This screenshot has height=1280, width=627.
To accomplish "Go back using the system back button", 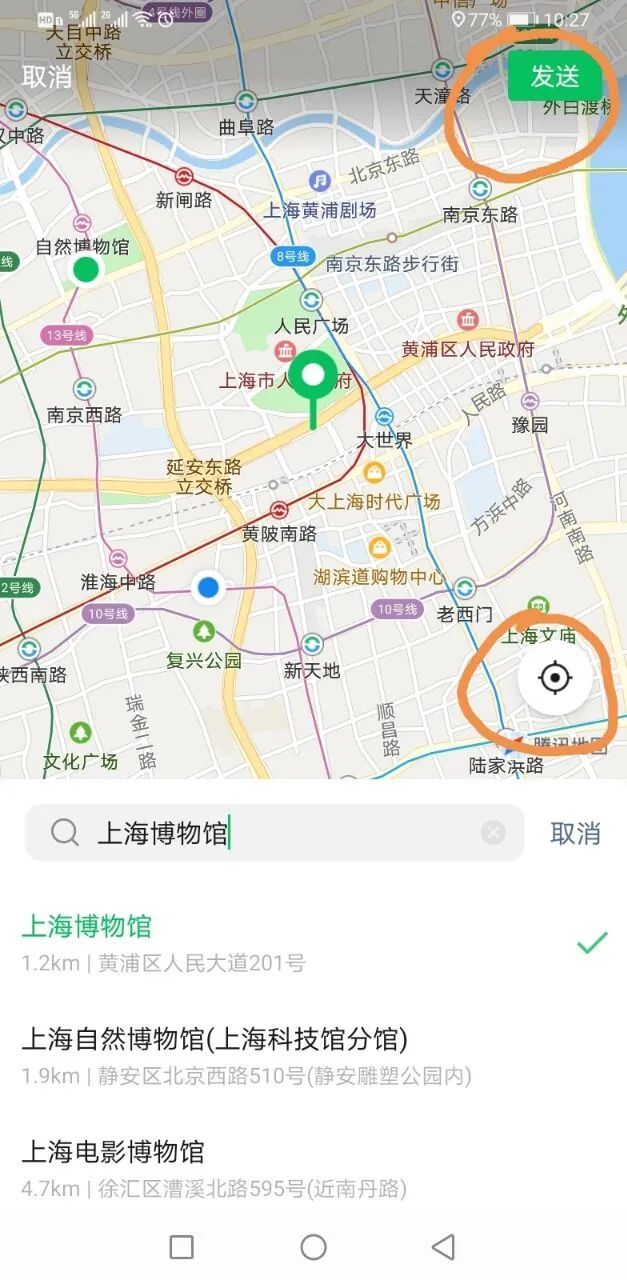I will [442, 1246].
